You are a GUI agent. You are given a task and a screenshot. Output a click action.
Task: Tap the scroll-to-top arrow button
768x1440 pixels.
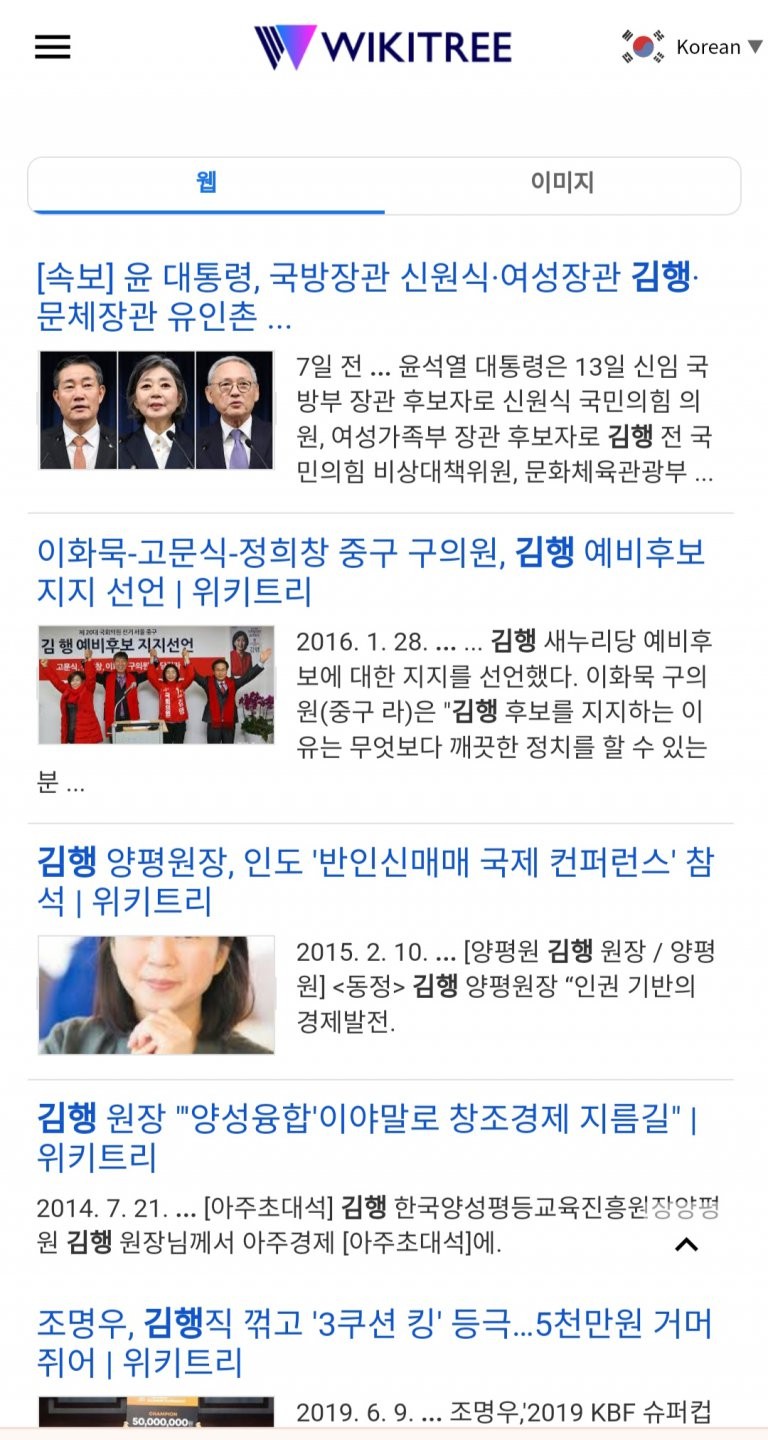click(686, 1244)
